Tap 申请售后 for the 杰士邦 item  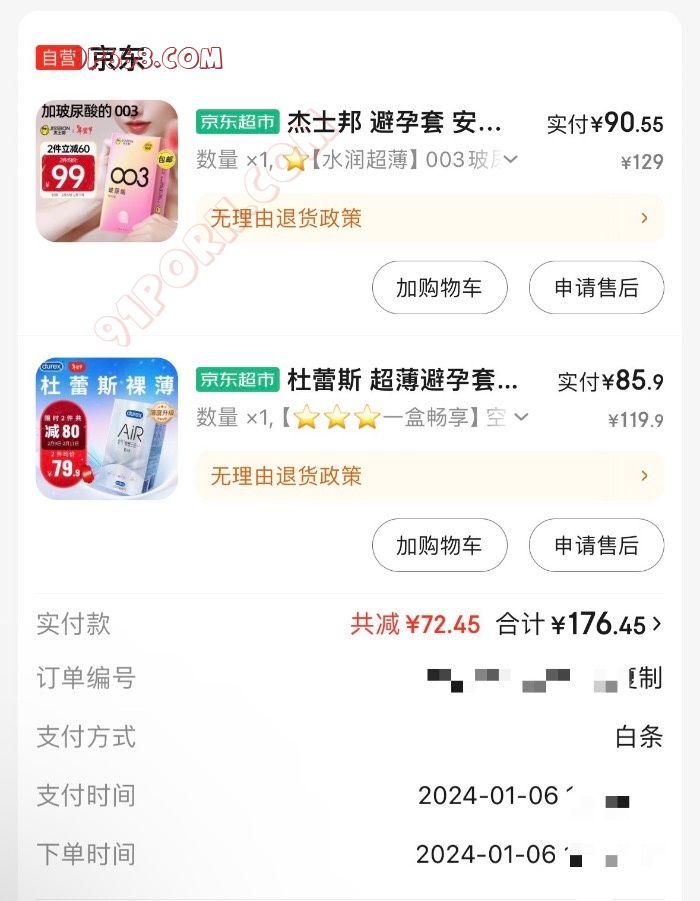[x=596, y=288]
